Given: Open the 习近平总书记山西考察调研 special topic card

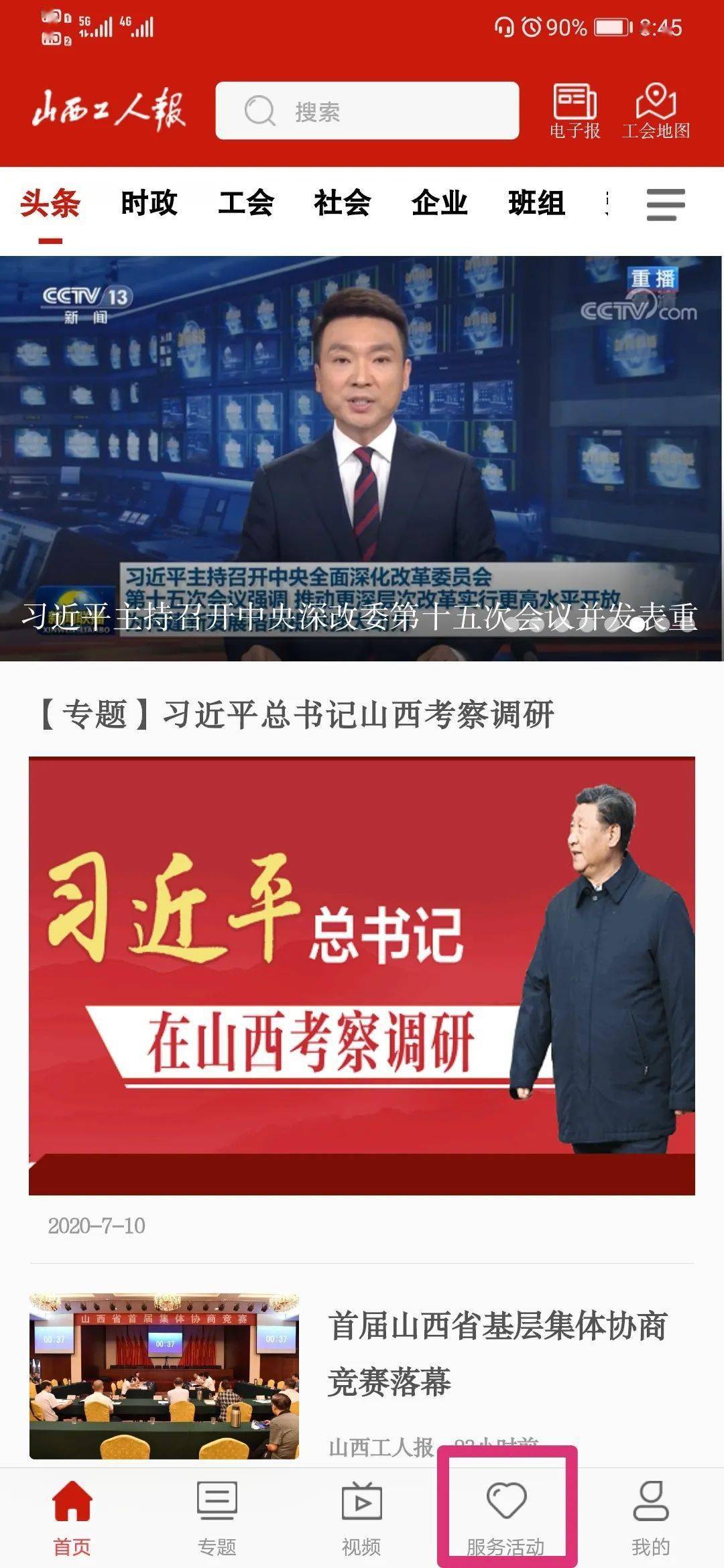Looking at the screenshot, I should (362, 965).
